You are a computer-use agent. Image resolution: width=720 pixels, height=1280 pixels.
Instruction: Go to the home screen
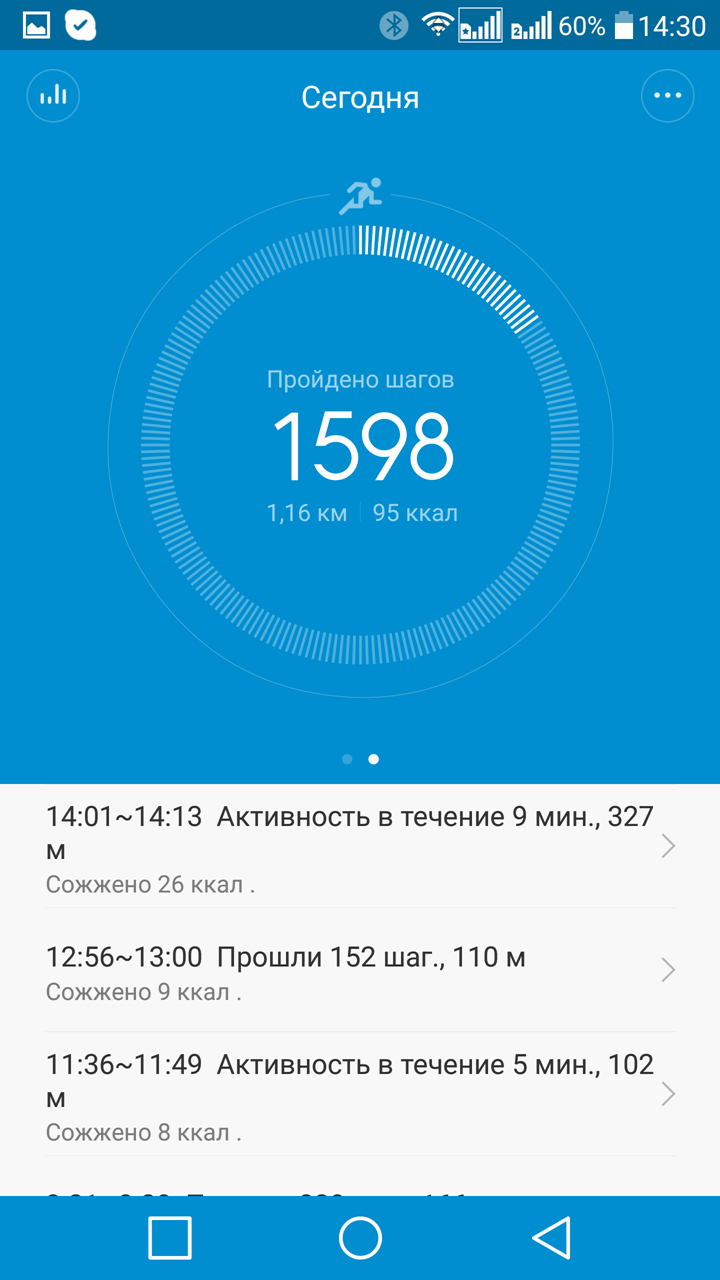(360, 1238)
